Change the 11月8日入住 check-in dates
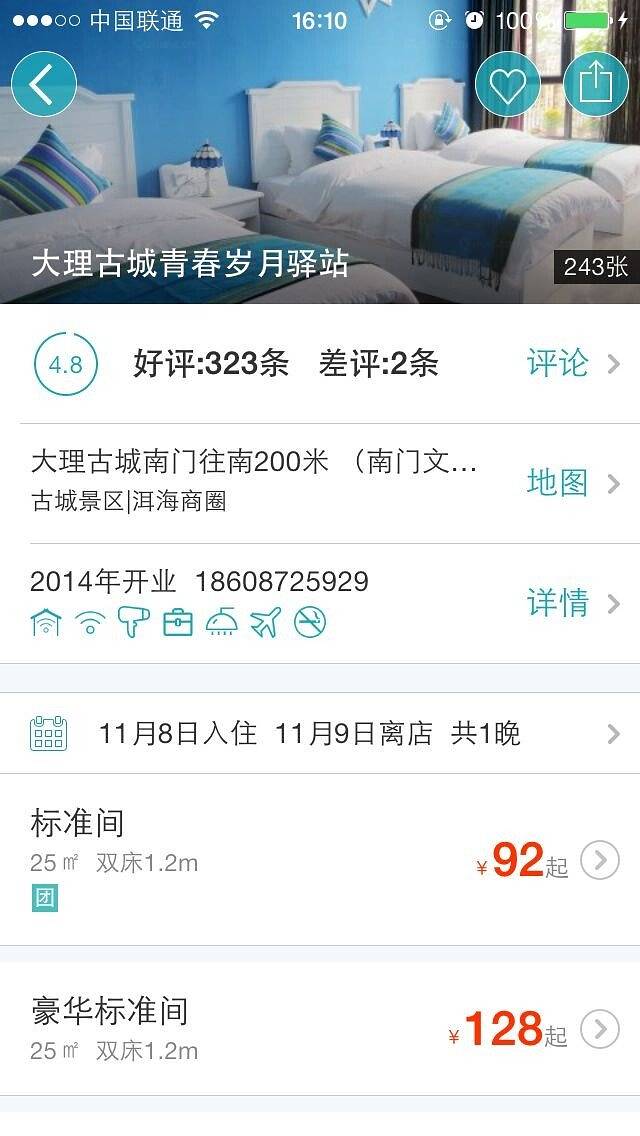The width and height of the screenshot is (640, 1136). point(320,734)
